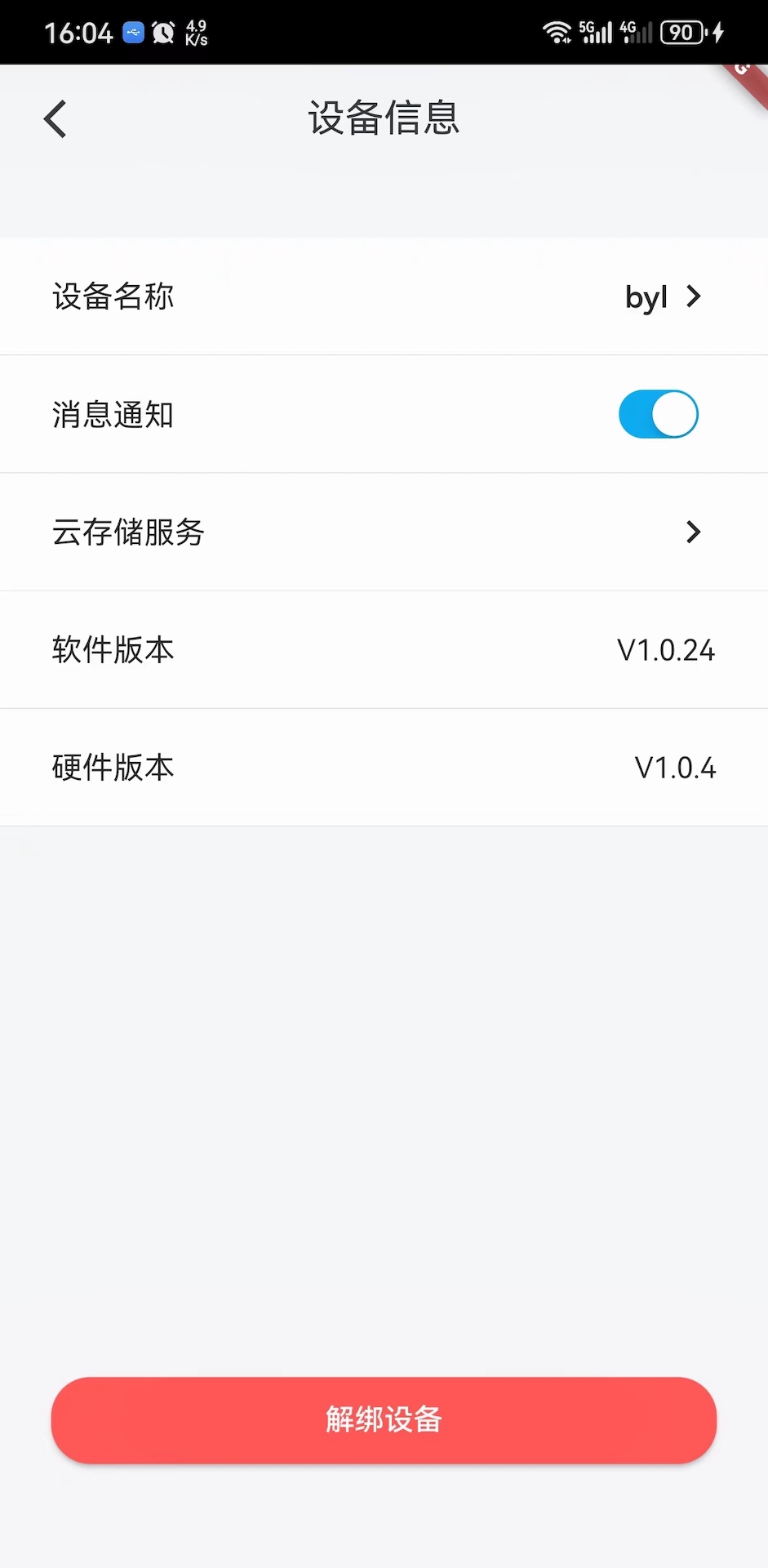
Task: Go back from the 设备信息 page
Action: [55, 119]
